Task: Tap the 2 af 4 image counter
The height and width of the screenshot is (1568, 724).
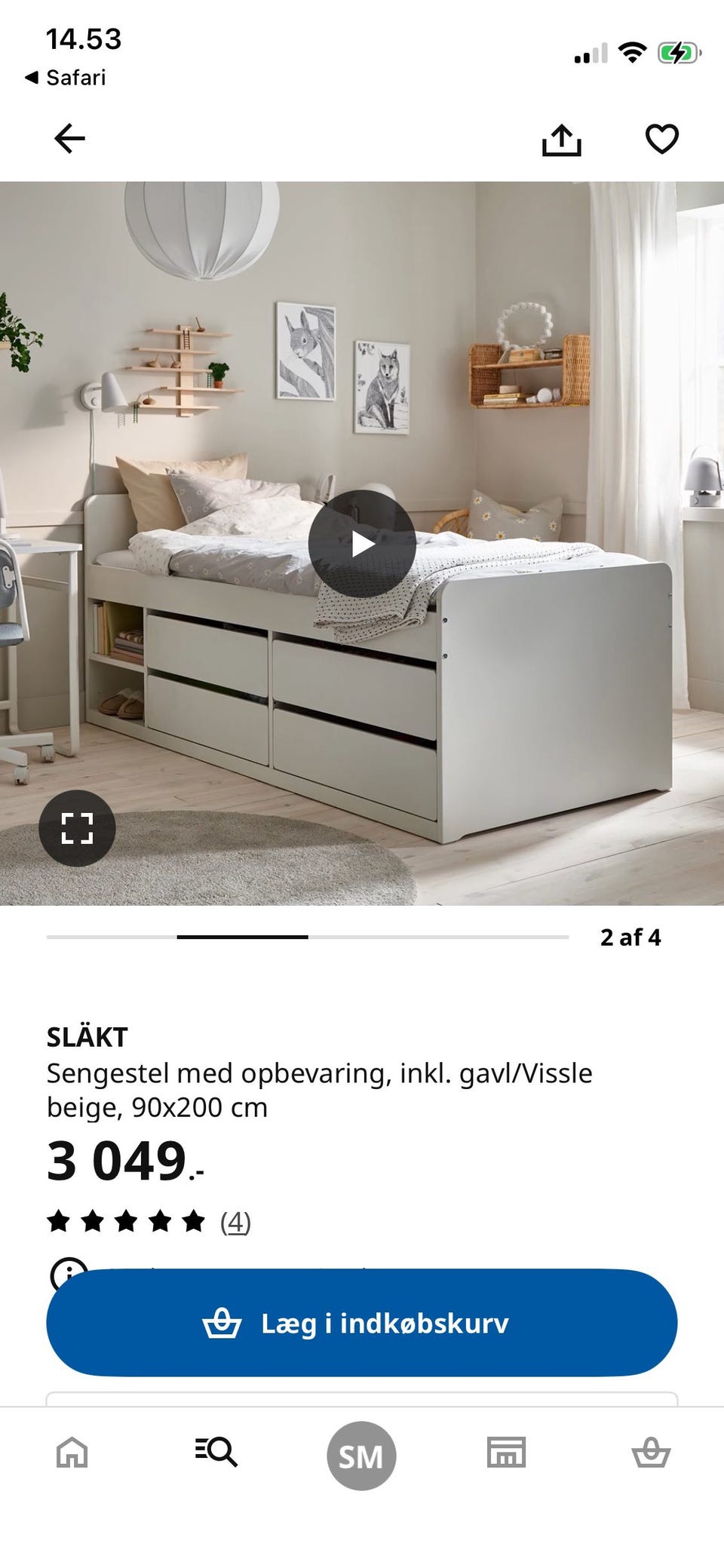Action: [x=630, y=939]
